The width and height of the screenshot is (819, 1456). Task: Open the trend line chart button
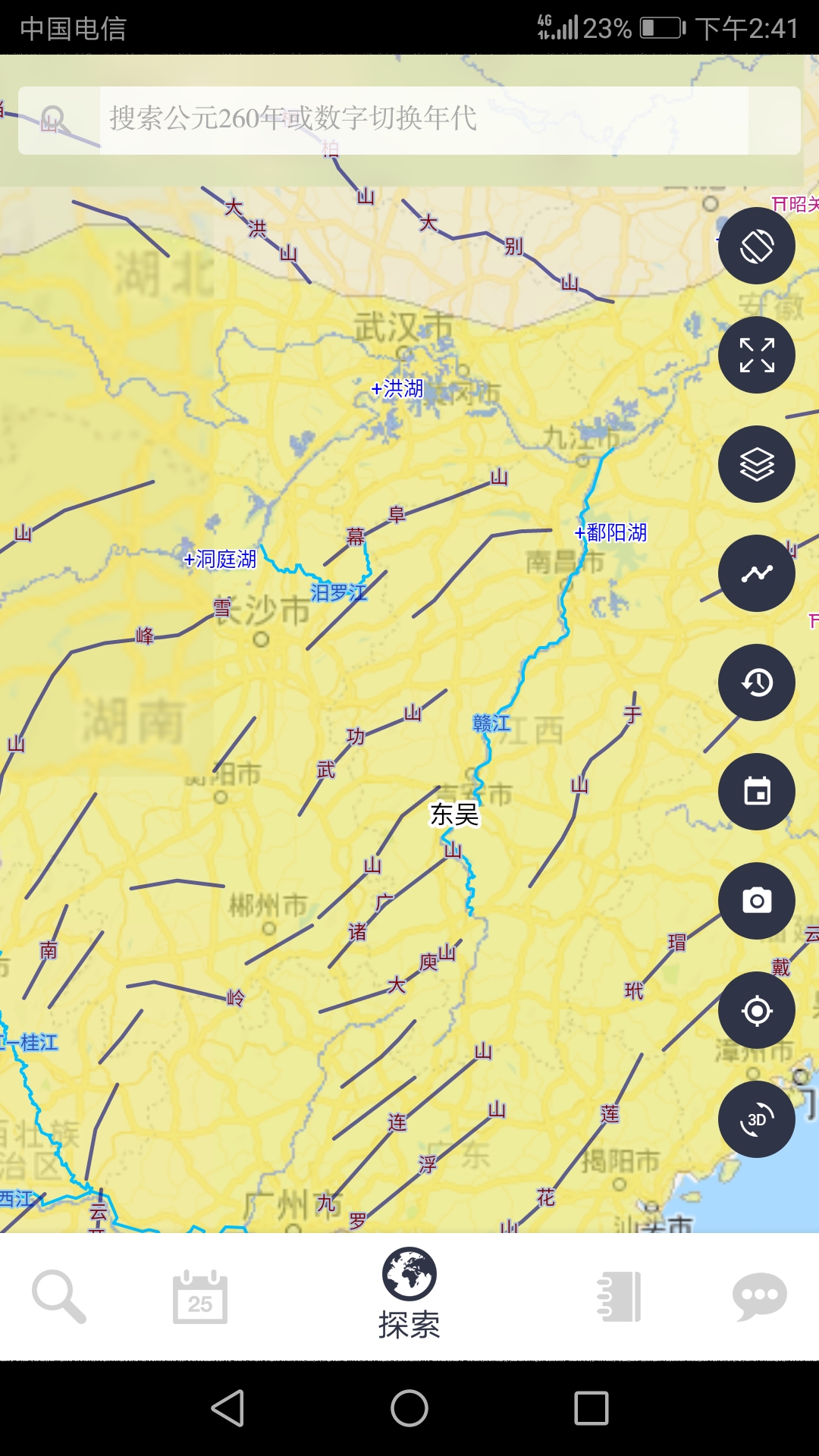point(756,573)
